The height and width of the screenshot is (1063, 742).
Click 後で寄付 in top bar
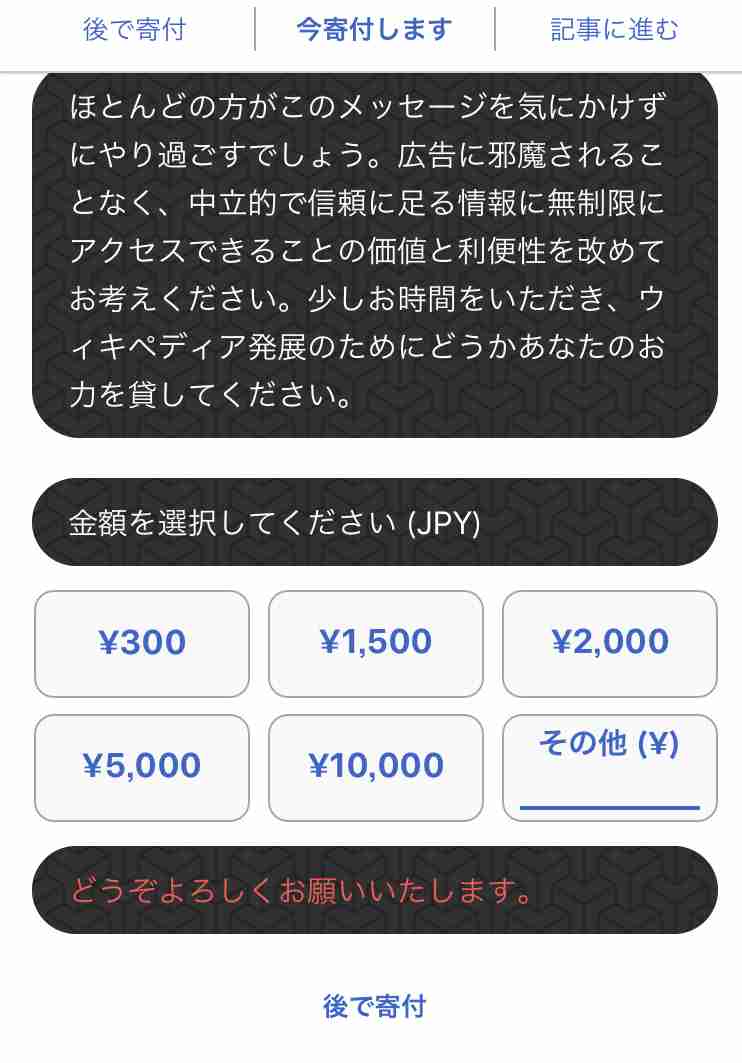(x=136, y=30)
